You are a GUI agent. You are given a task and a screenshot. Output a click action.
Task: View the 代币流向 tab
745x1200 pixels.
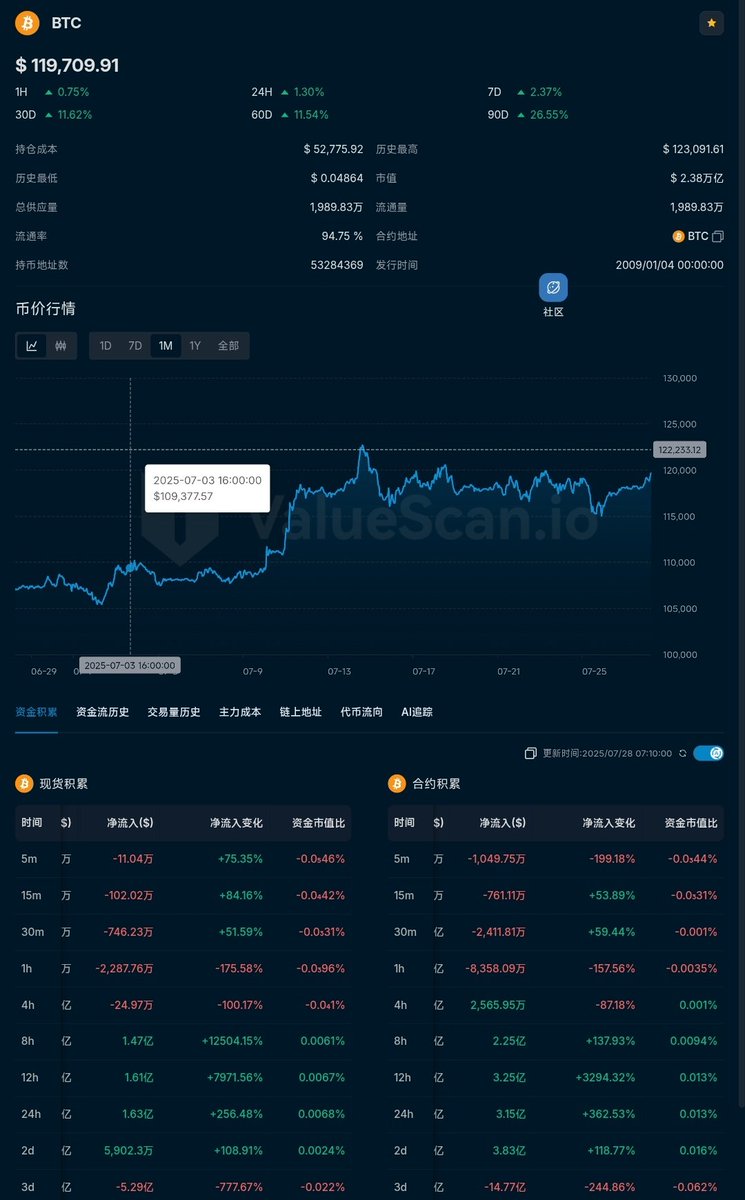(x=362, y=712)
